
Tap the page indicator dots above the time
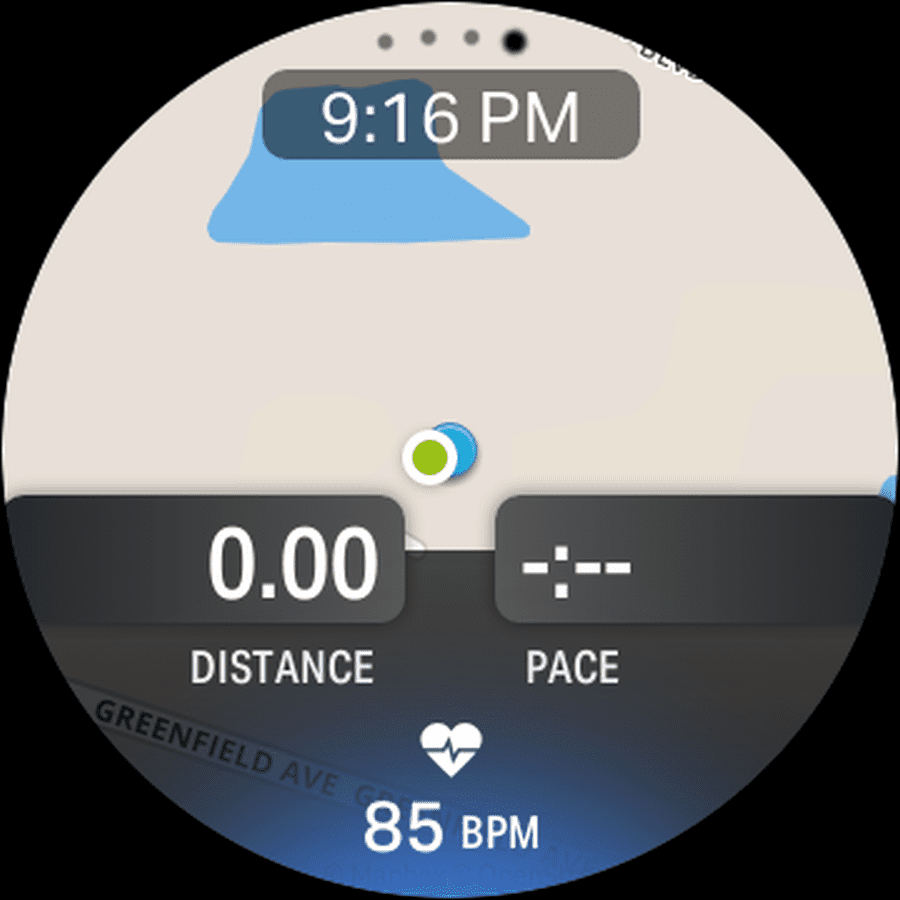[x=451, y=40]
